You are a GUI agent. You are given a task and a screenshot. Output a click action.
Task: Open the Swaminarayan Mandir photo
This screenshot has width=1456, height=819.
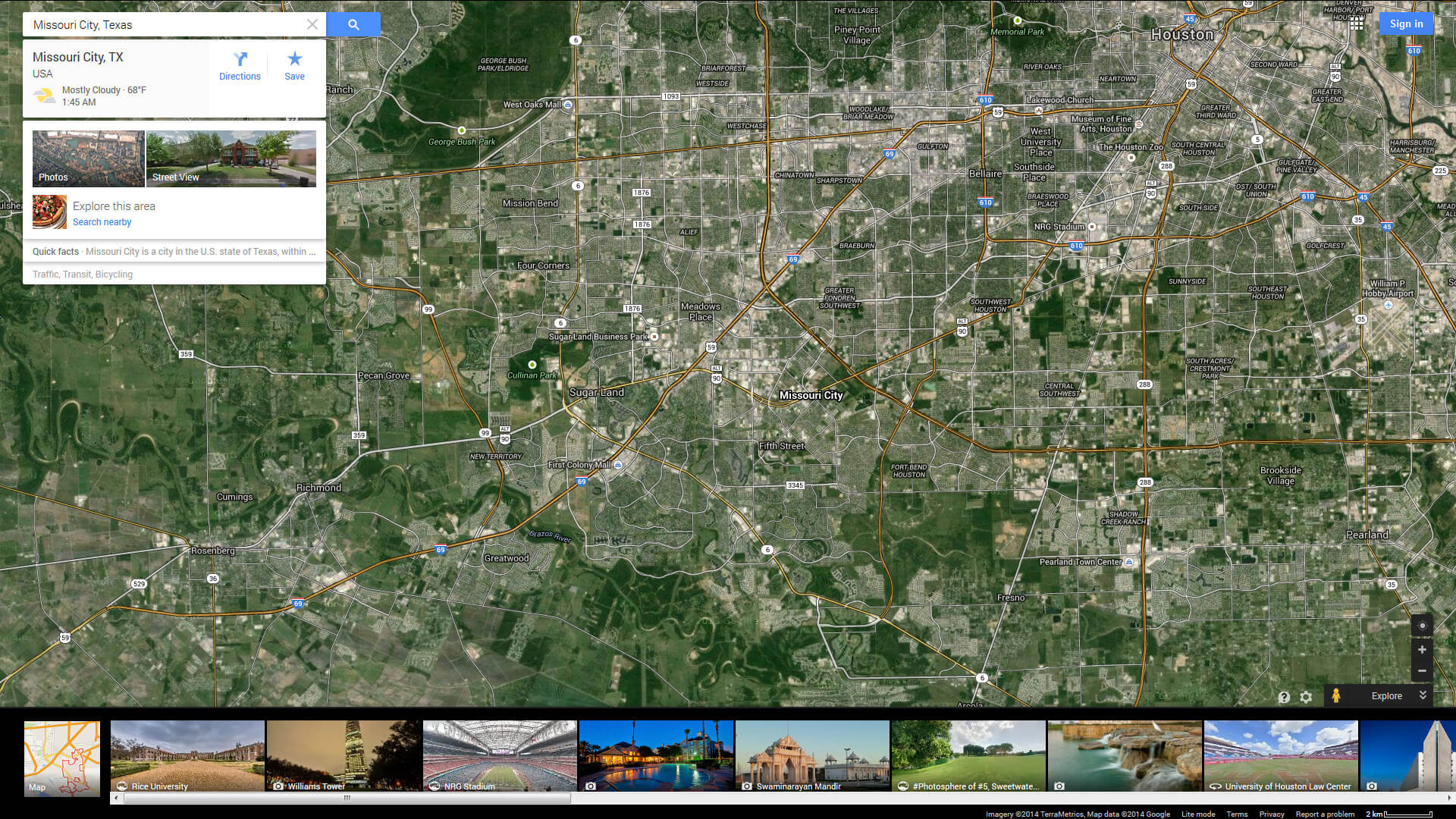coord(812,756)
